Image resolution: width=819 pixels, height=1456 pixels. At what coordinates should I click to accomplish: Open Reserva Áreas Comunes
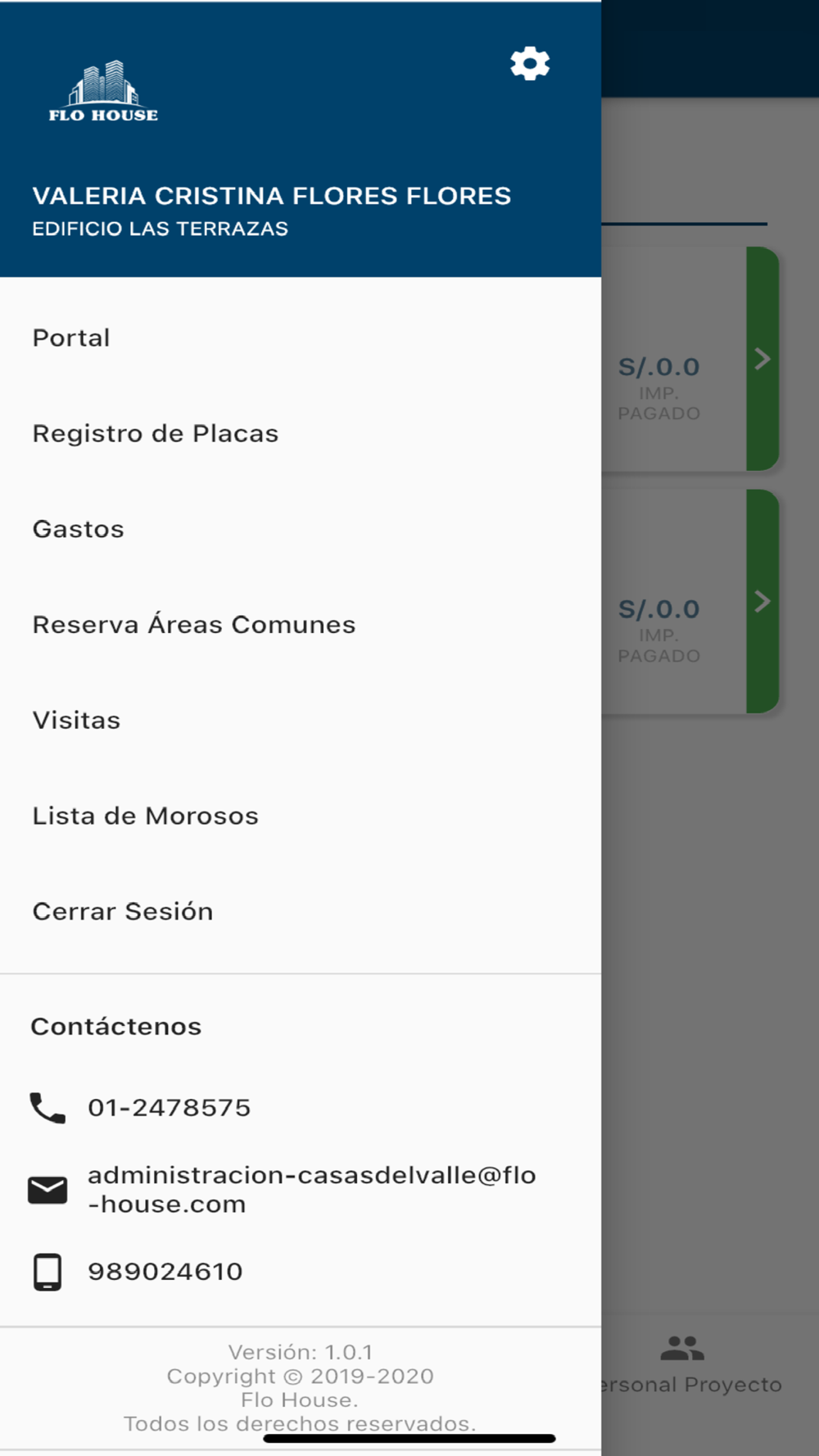click(x=194, y=625)
